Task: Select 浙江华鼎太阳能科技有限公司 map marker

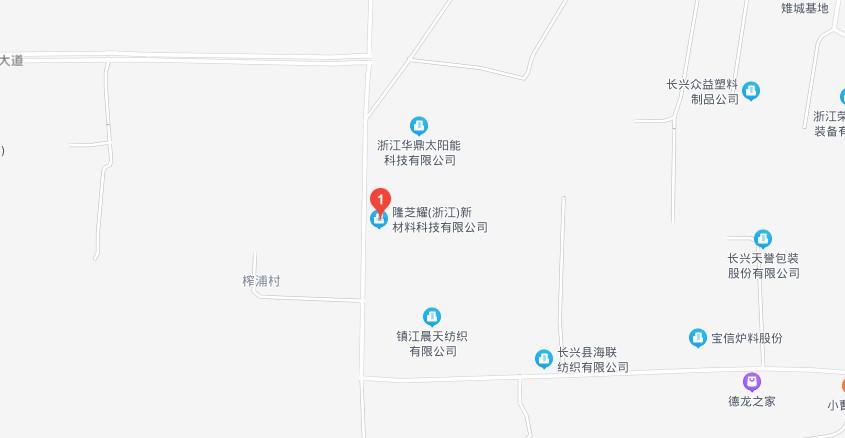Action: coord(421,125)
